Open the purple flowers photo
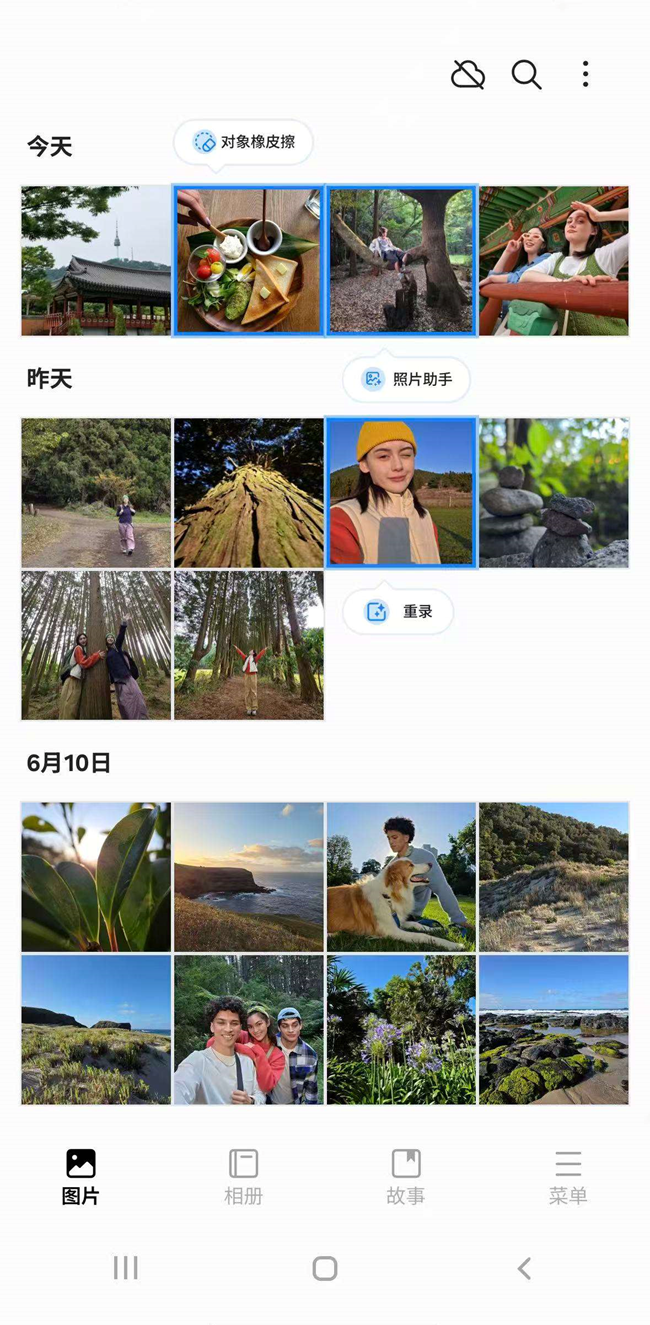This screenshot has width=650, height=1325. pyautogui.click(x=401, y=1029)
